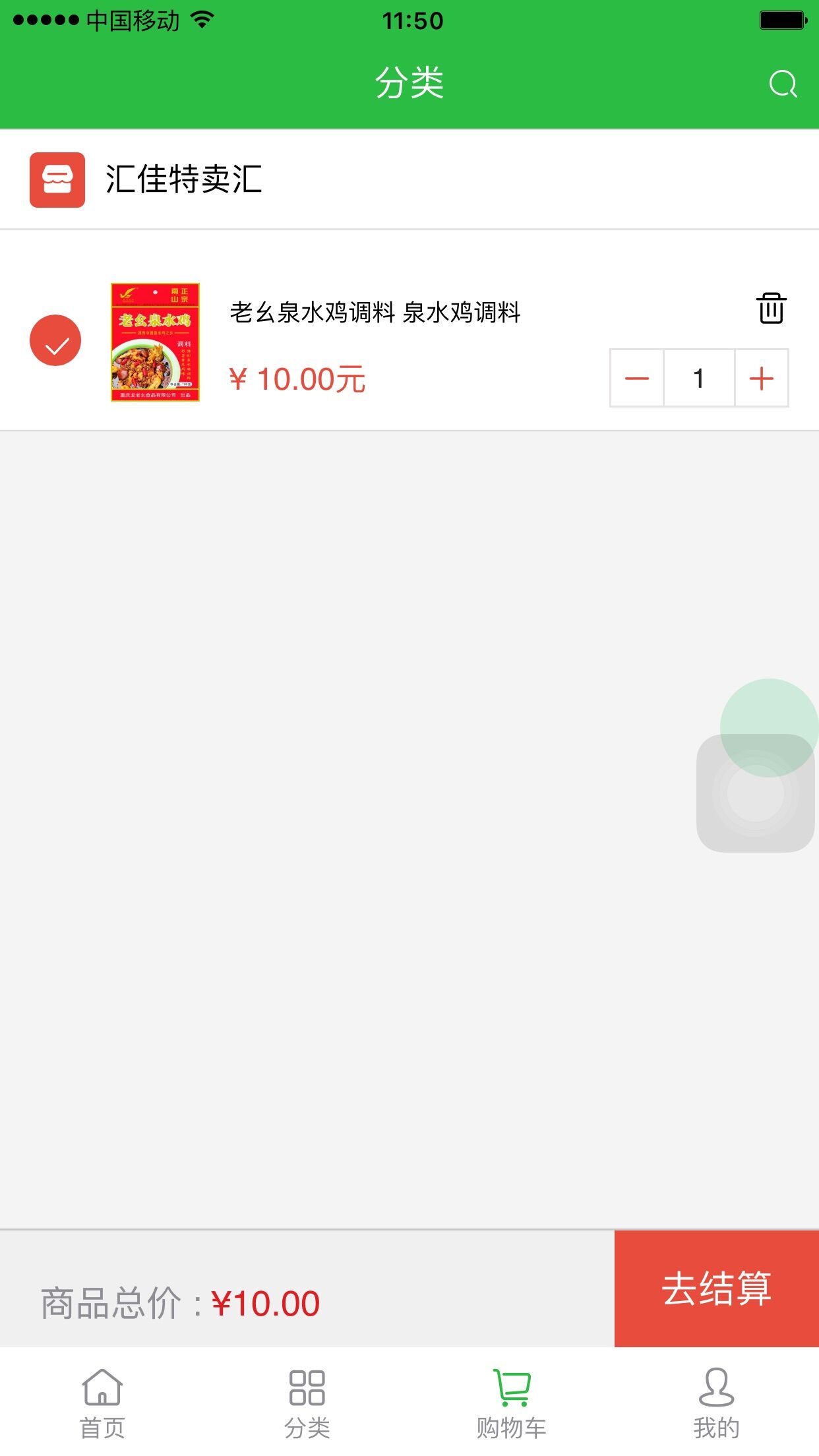Uncheck the 老幺泉水鸡调料 item
Screen dimensions: 819x1456
click(x=55, y=341)
